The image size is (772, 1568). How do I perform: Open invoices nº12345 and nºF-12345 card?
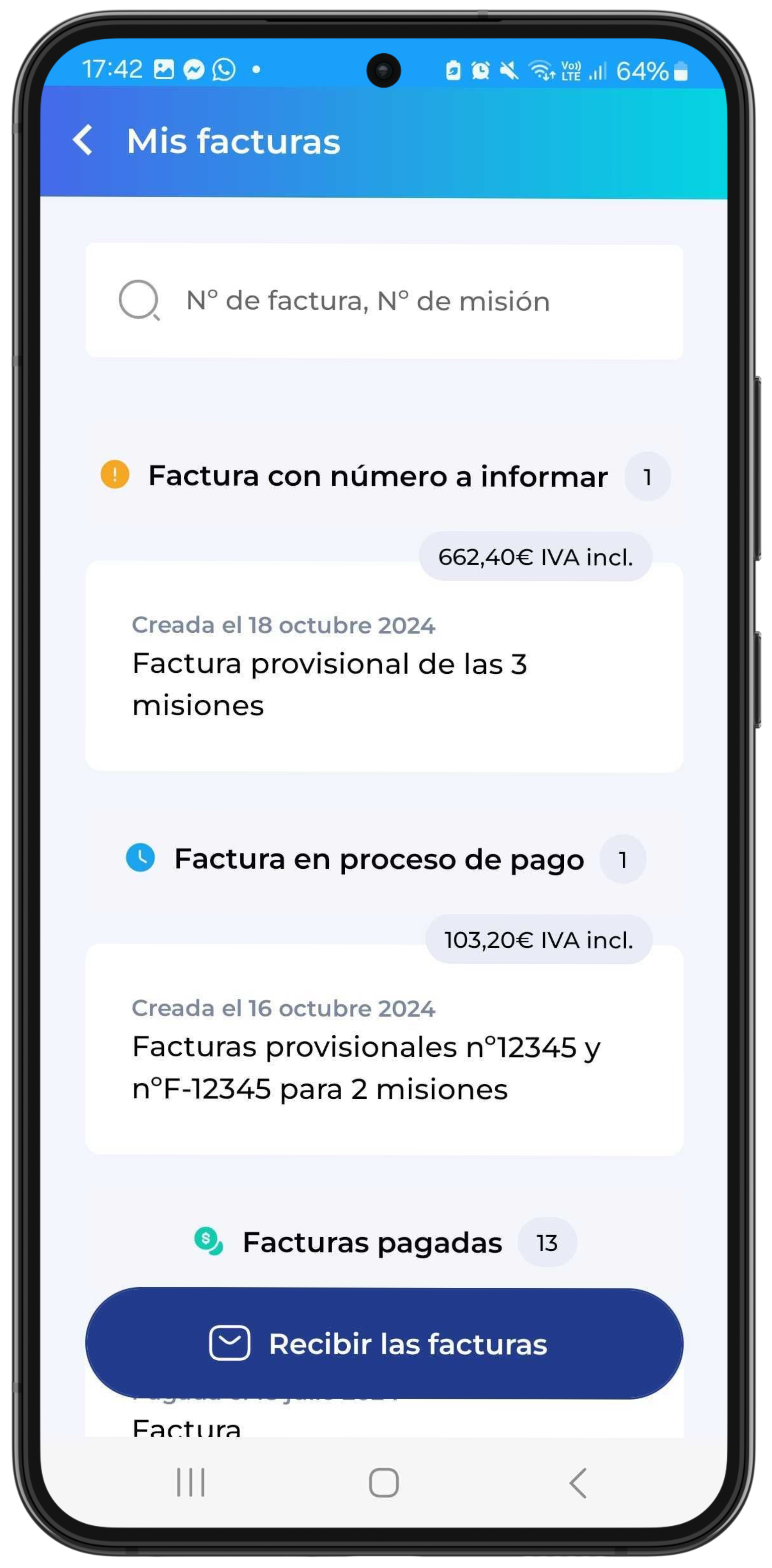point(384,1049)
